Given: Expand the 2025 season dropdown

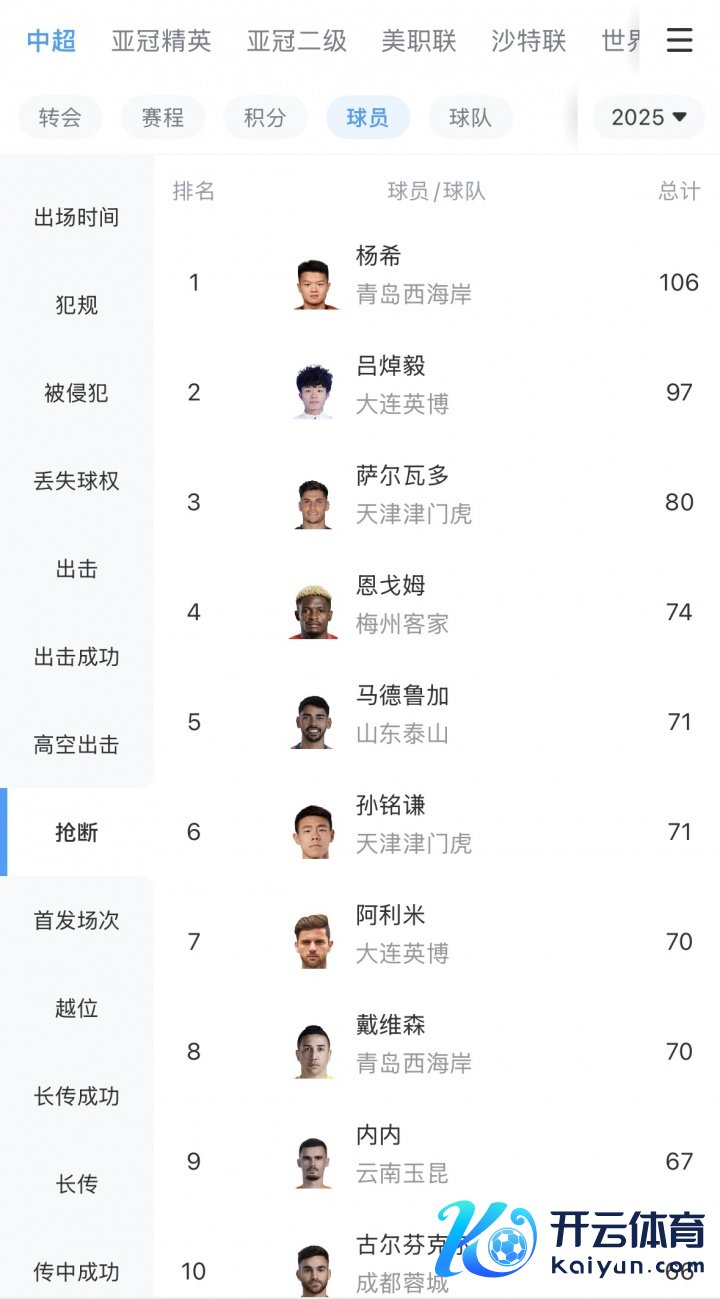Looking at the screenshot, I should (x=649, y=117).
